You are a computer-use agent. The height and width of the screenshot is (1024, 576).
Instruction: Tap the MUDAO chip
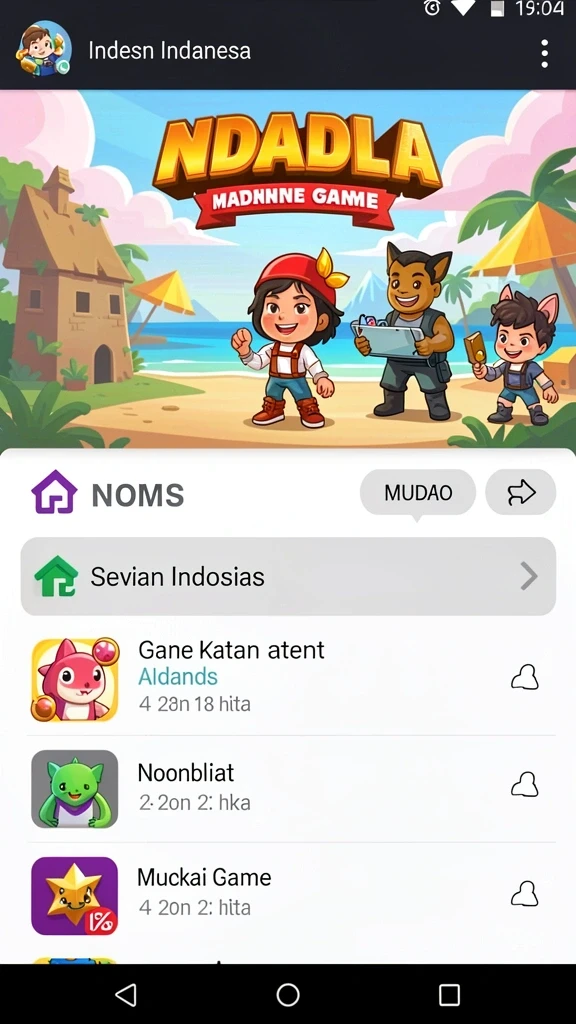(x=418, y=492)
